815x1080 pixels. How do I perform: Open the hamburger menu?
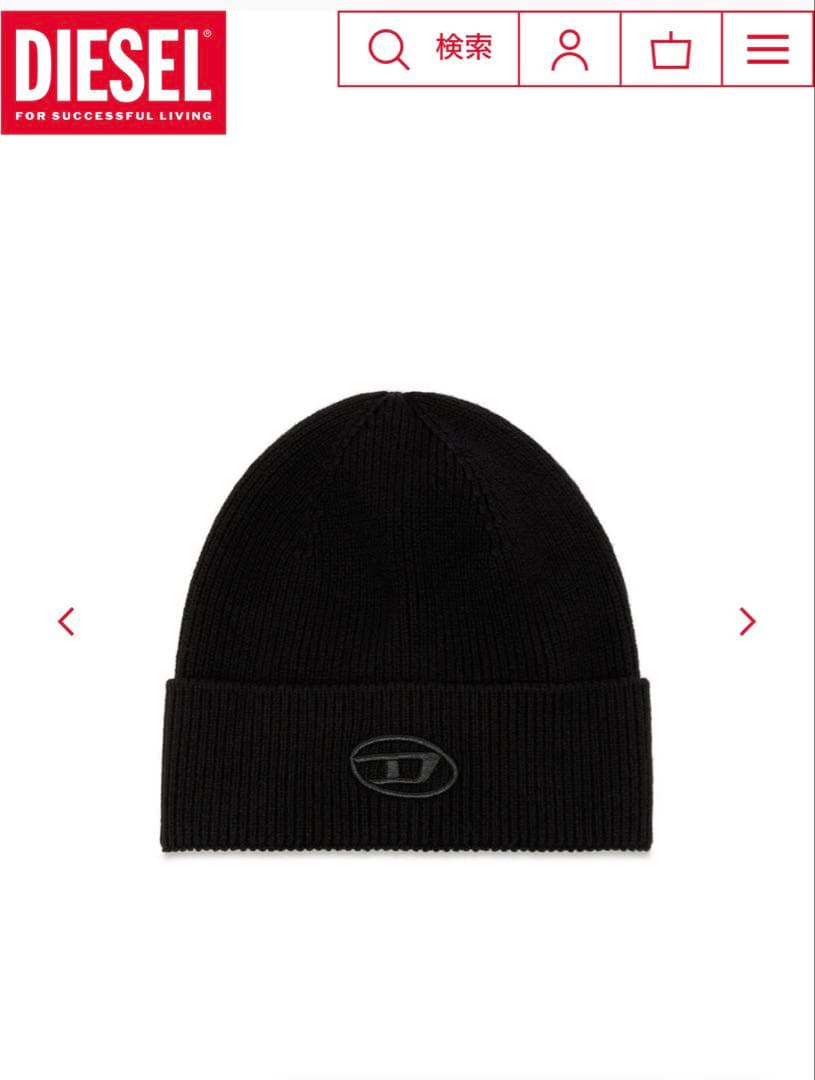[767, 49]
